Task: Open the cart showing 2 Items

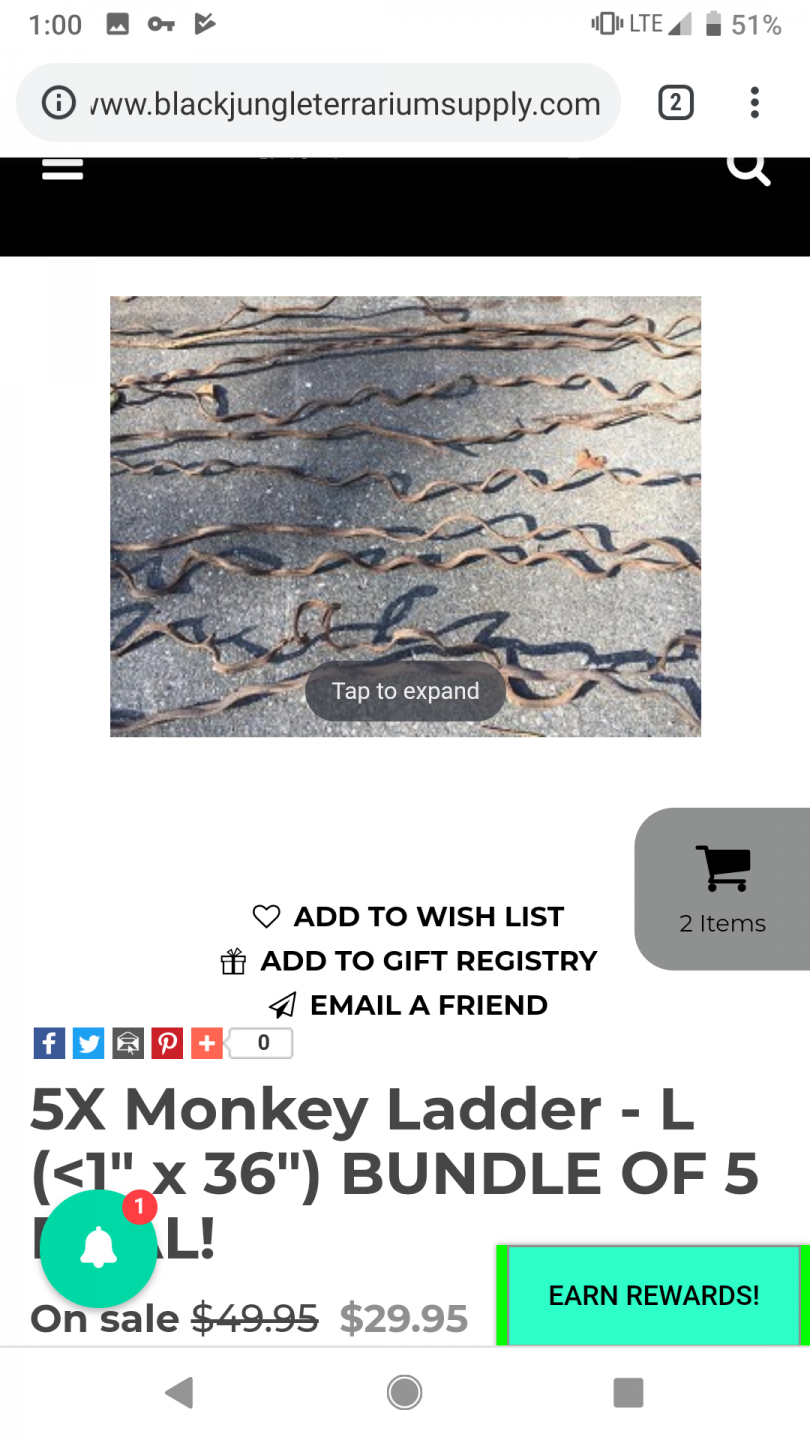Action: [x=722, y=889]
